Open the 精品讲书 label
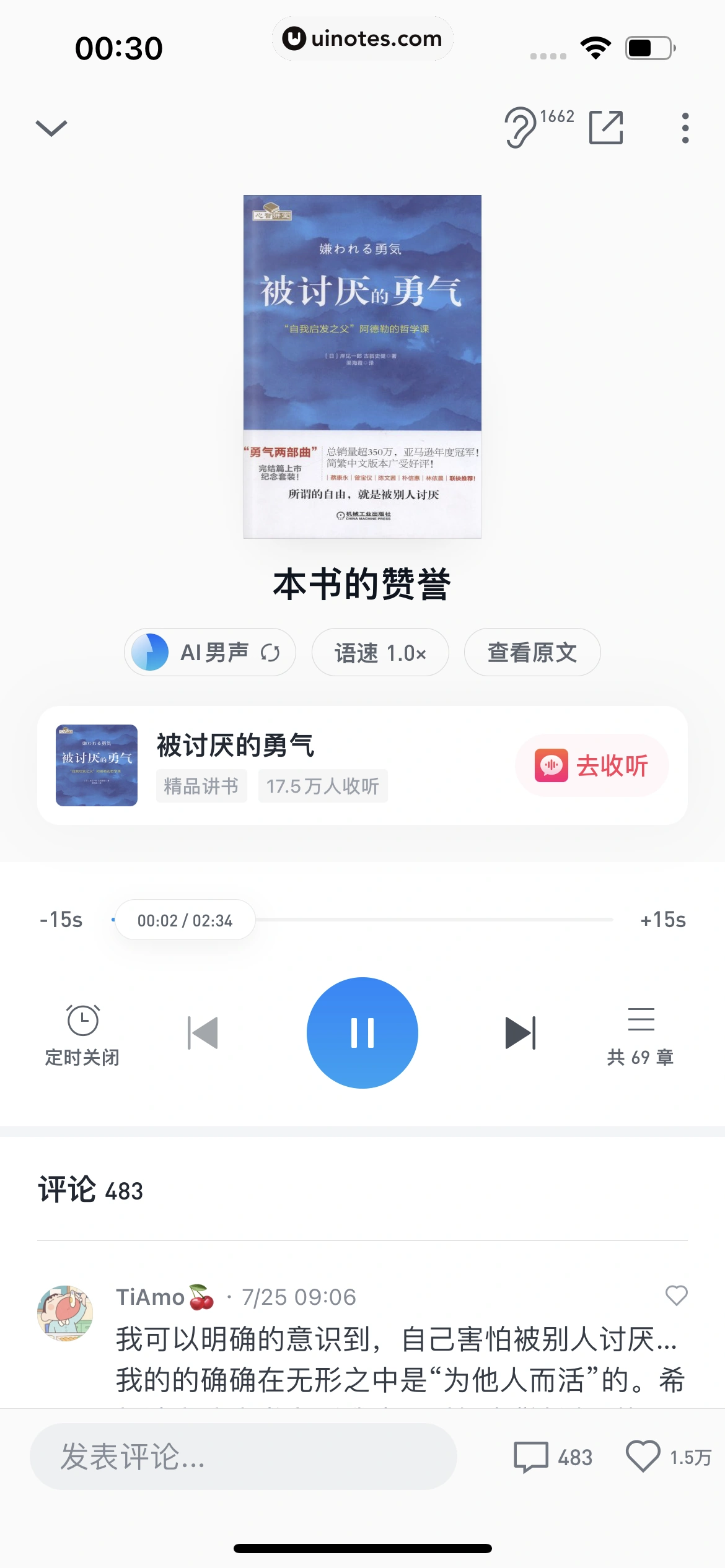 point(201,786)
